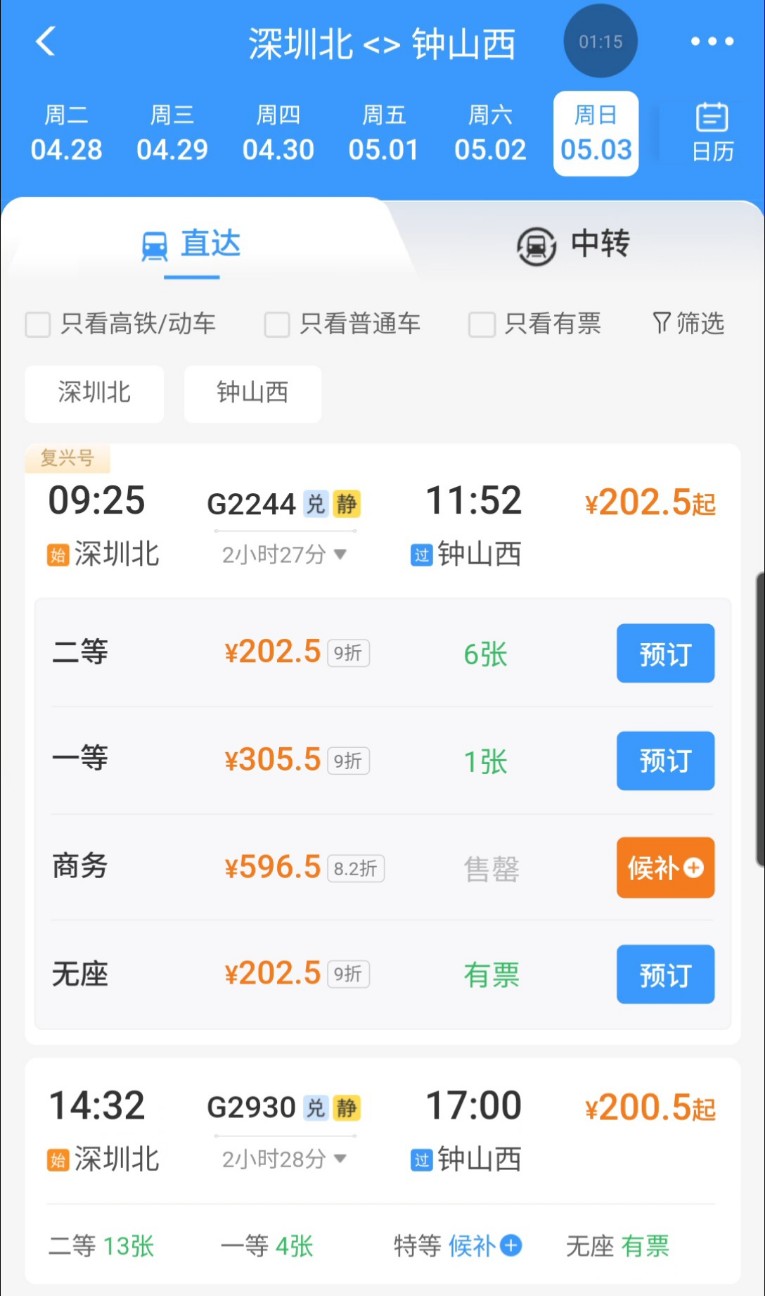Tap the 深圳北 station chip

pyautogui.click(x=94, y=393)
